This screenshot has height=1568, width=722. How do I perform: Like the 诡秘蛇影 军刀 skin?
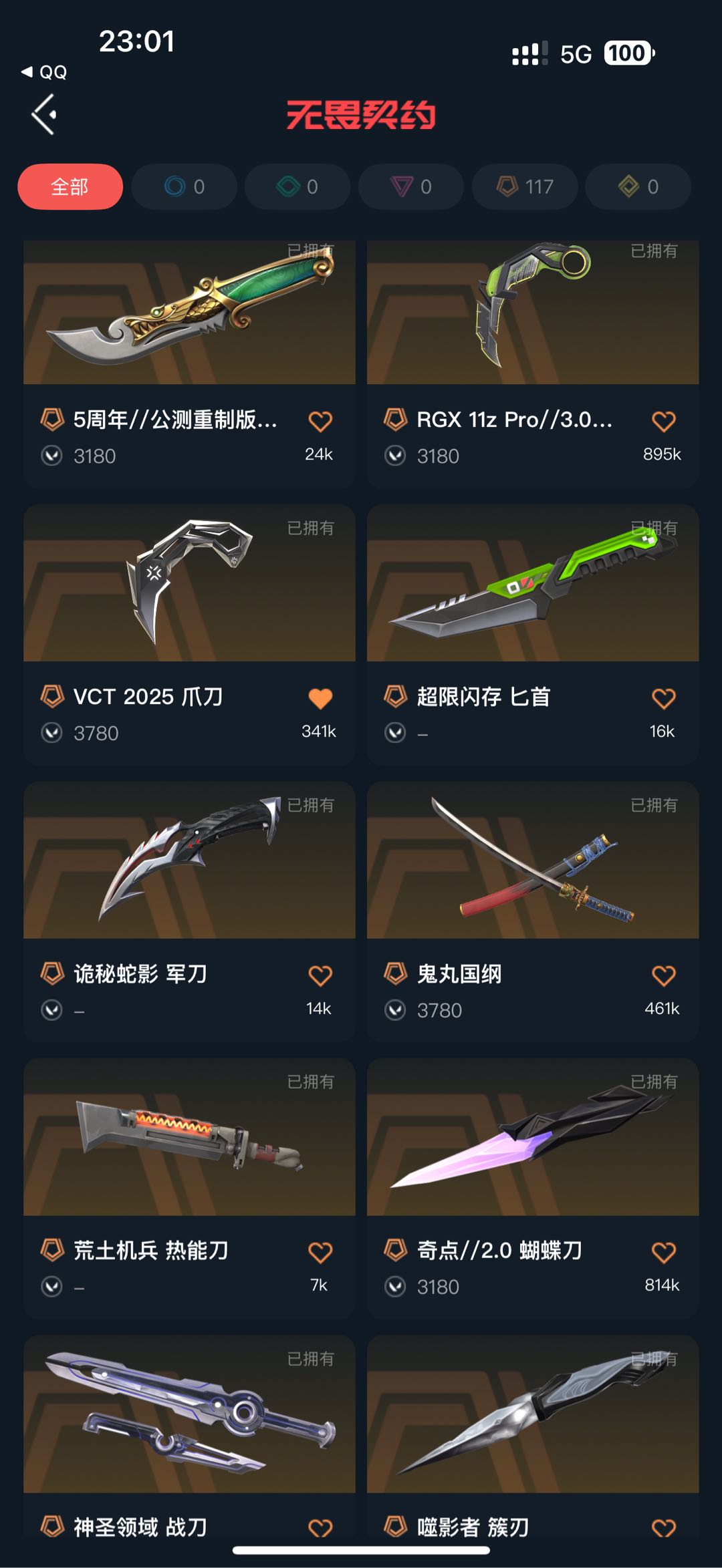coord(320,975)
